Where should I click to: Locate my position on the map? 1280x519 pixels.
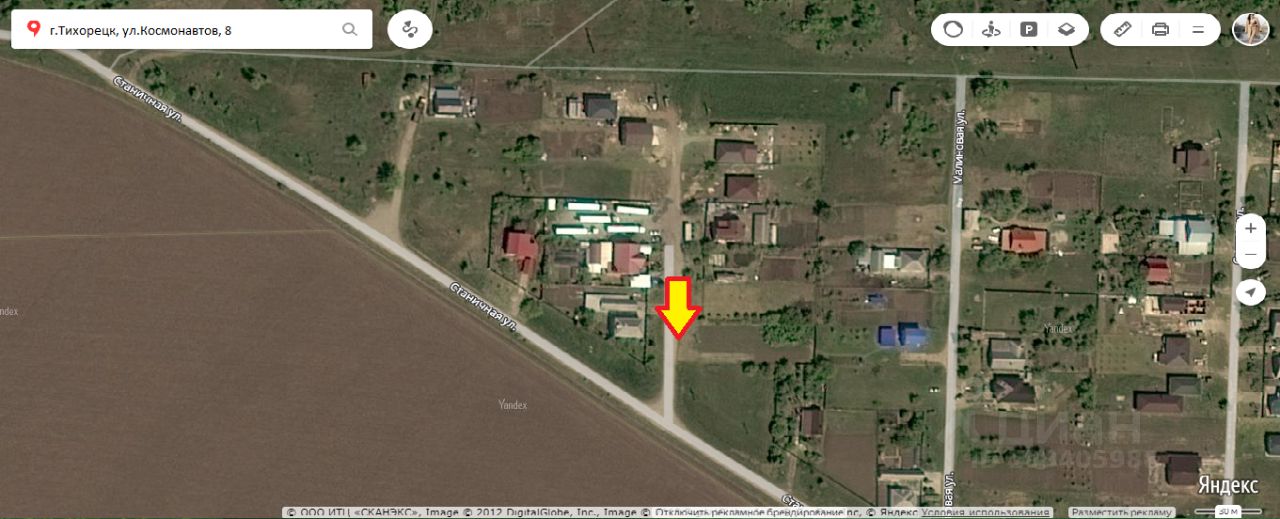click(1251, 293)
